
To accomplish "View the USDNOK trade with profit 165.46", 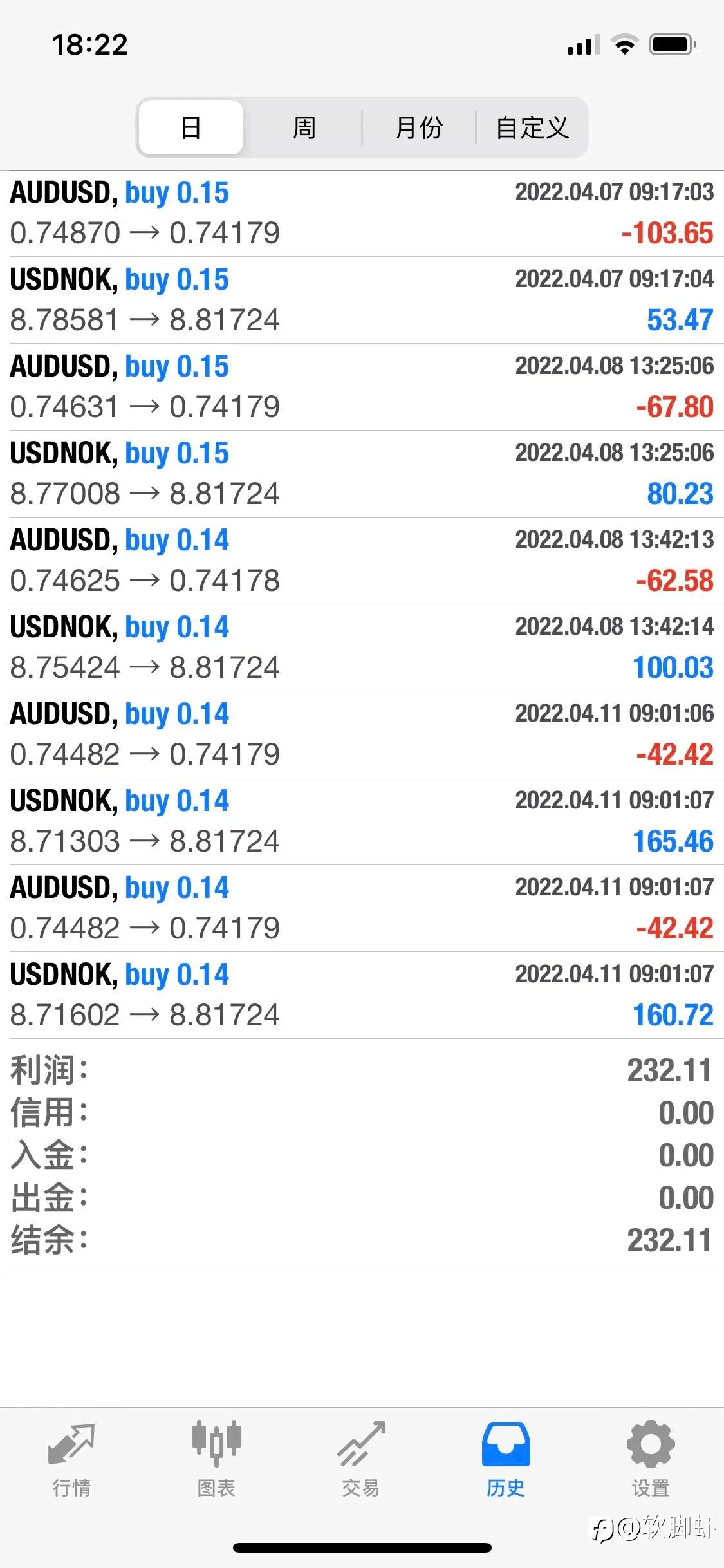I will pyautogui.click(x=362, y=821).
